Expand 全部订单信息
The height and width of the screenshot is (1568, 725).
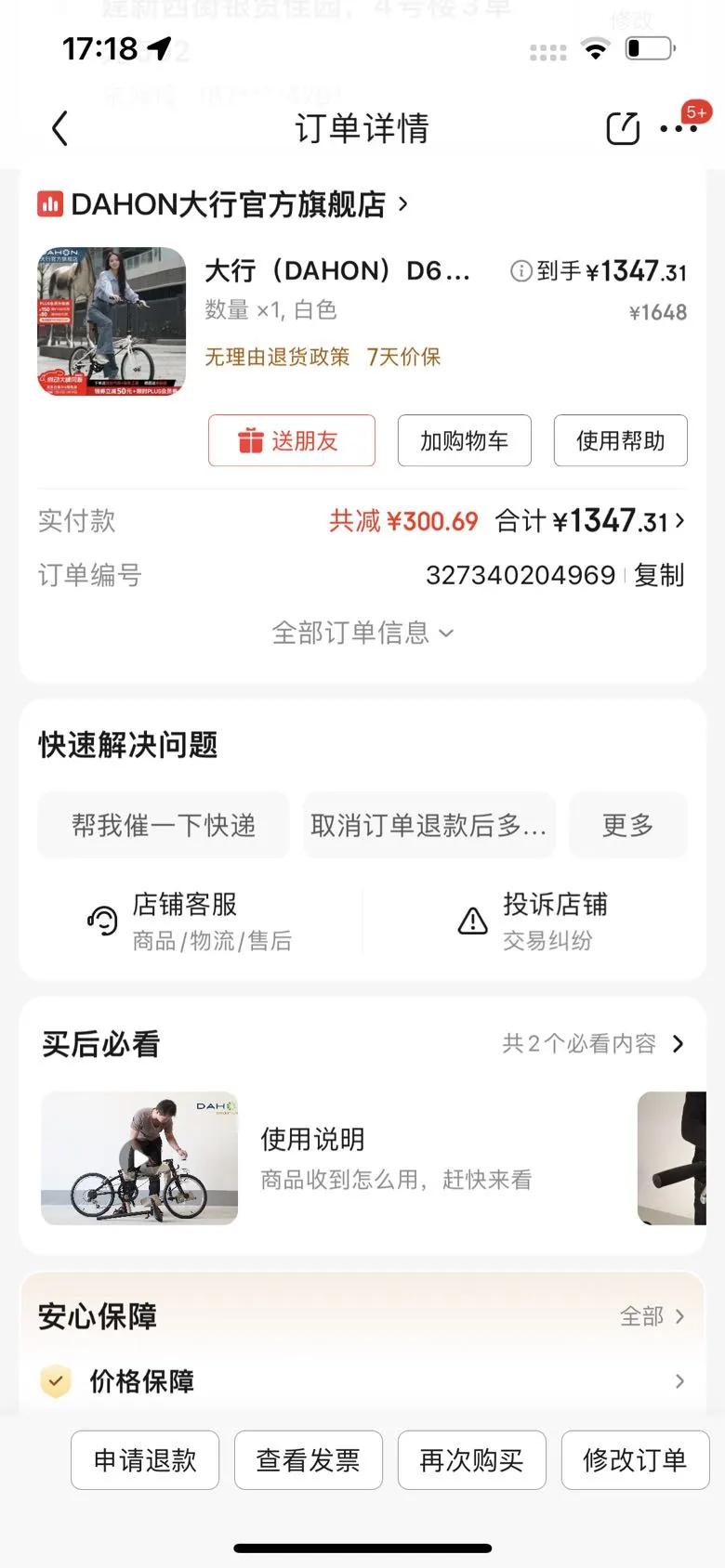[x=362, y=633]
